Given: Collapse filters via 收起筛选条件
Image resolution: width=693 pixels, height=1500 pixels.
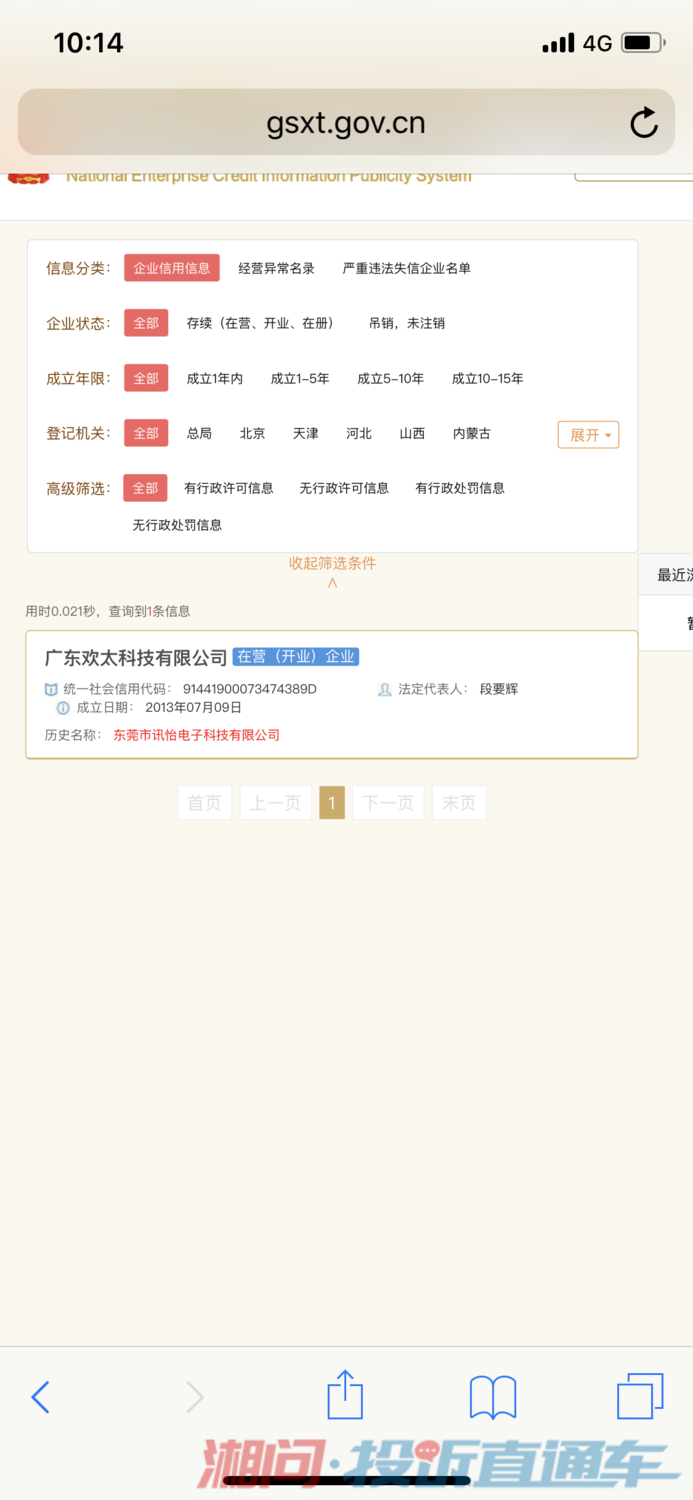Looking at the screenshot, I should tap(332, 564).
